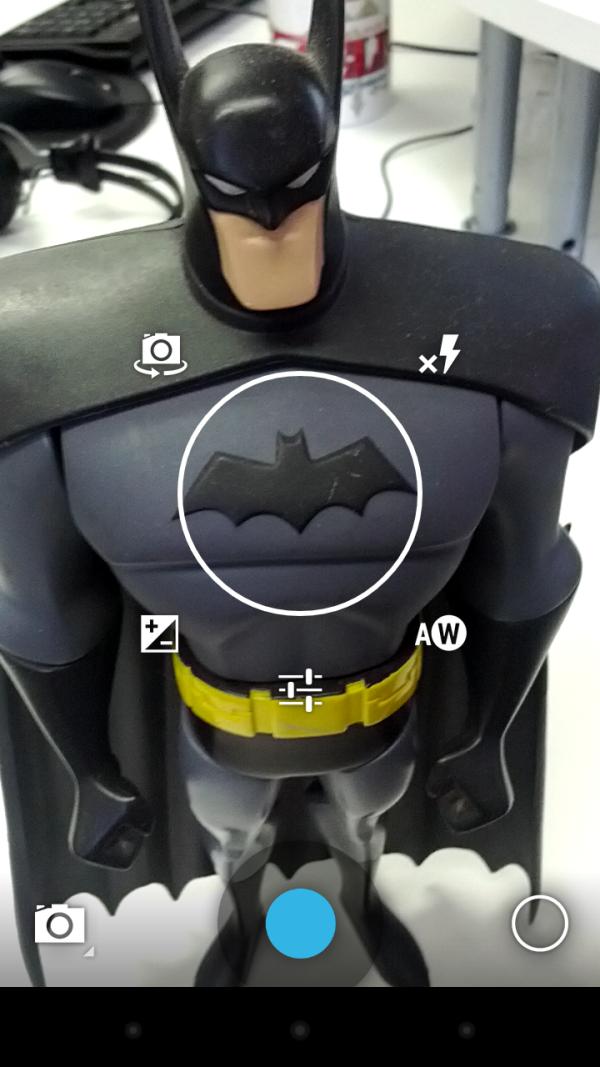Open exposure compensation setting
This screenshot has height=1067, width=600.
click(x=160, y=634)
